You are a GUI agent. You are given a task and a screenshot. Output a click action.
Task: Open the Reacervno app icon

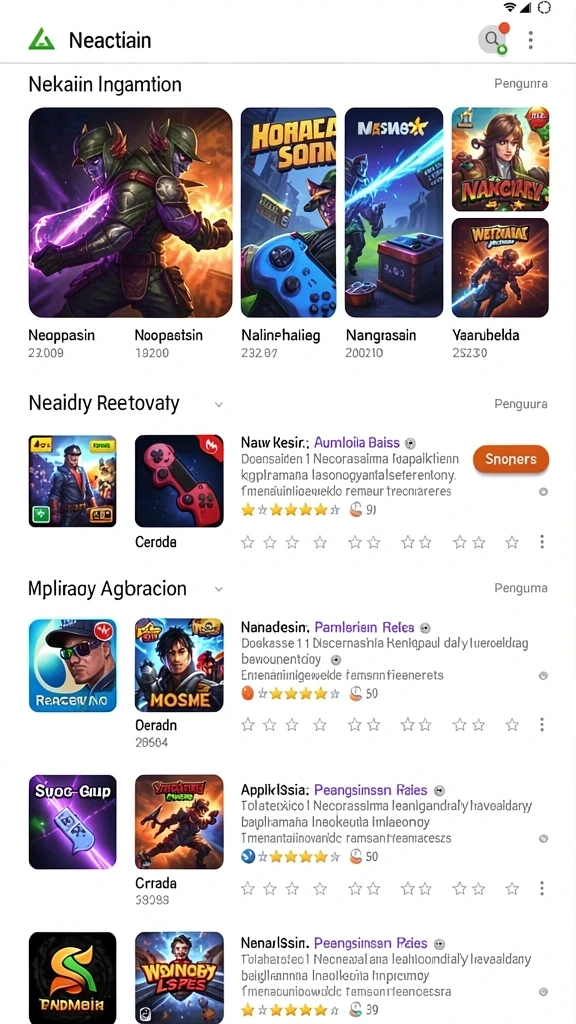click(x=72, y=665)
